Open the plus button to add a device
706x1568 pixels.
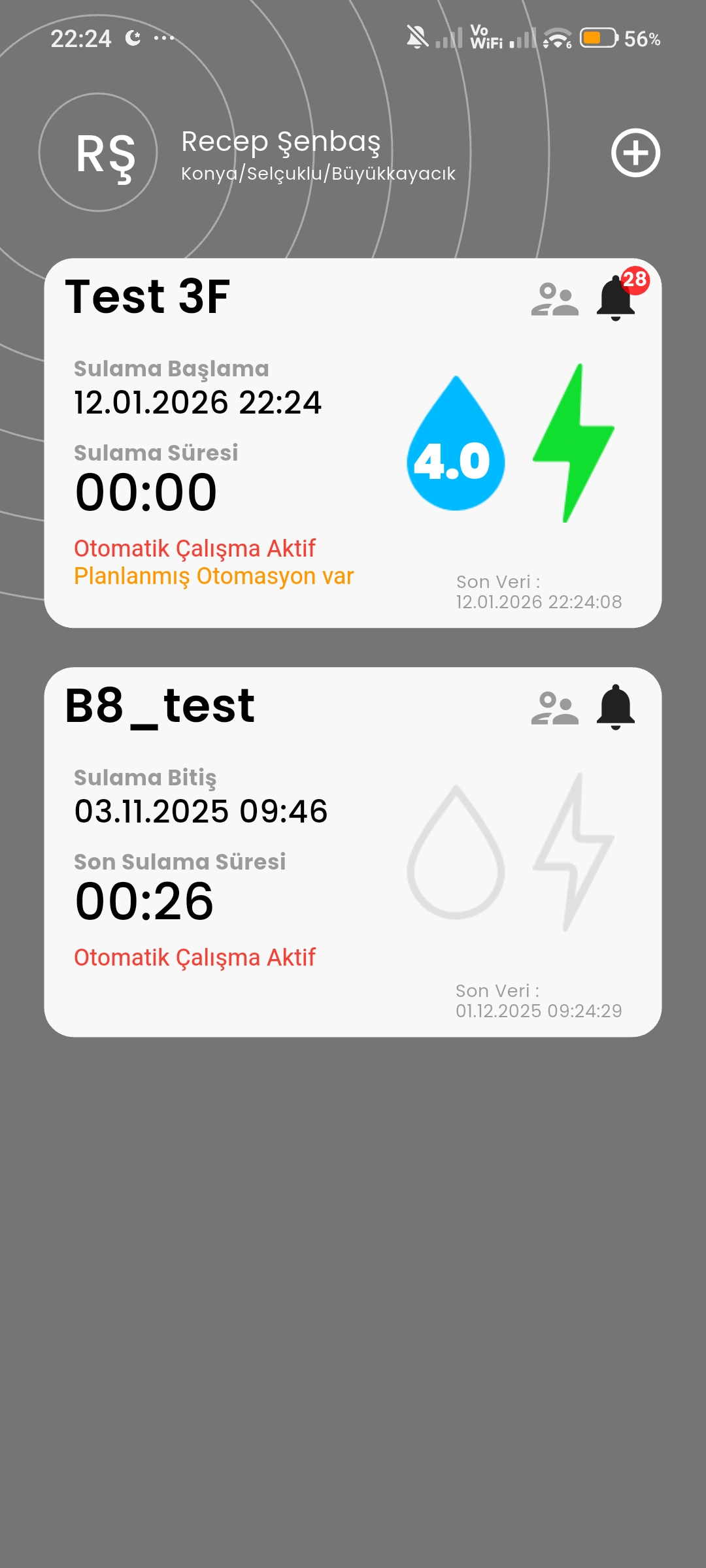click(x=633, y=154)
